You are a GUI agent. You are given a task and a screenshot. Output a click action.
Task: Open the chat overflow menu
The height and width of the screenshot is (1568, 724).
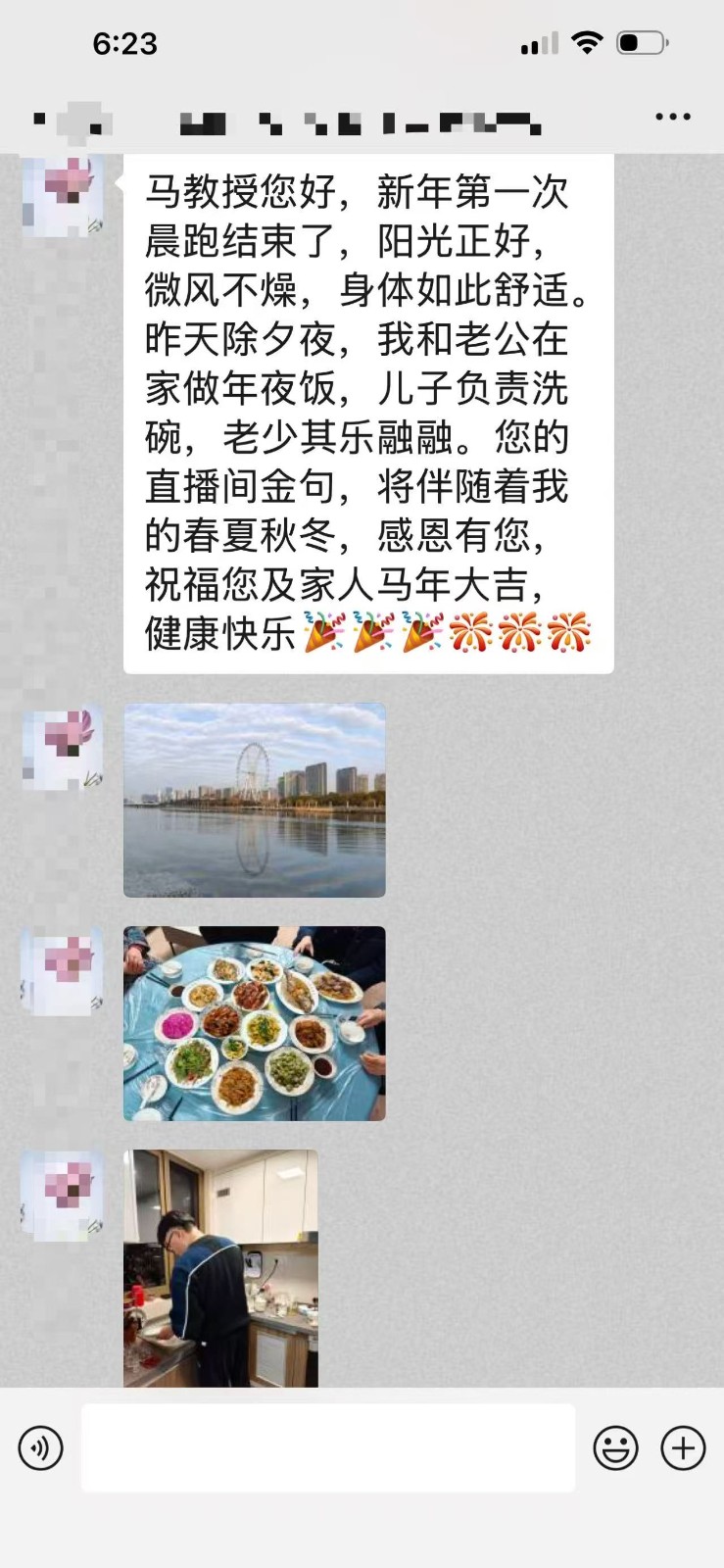click(x=672, y=117)
